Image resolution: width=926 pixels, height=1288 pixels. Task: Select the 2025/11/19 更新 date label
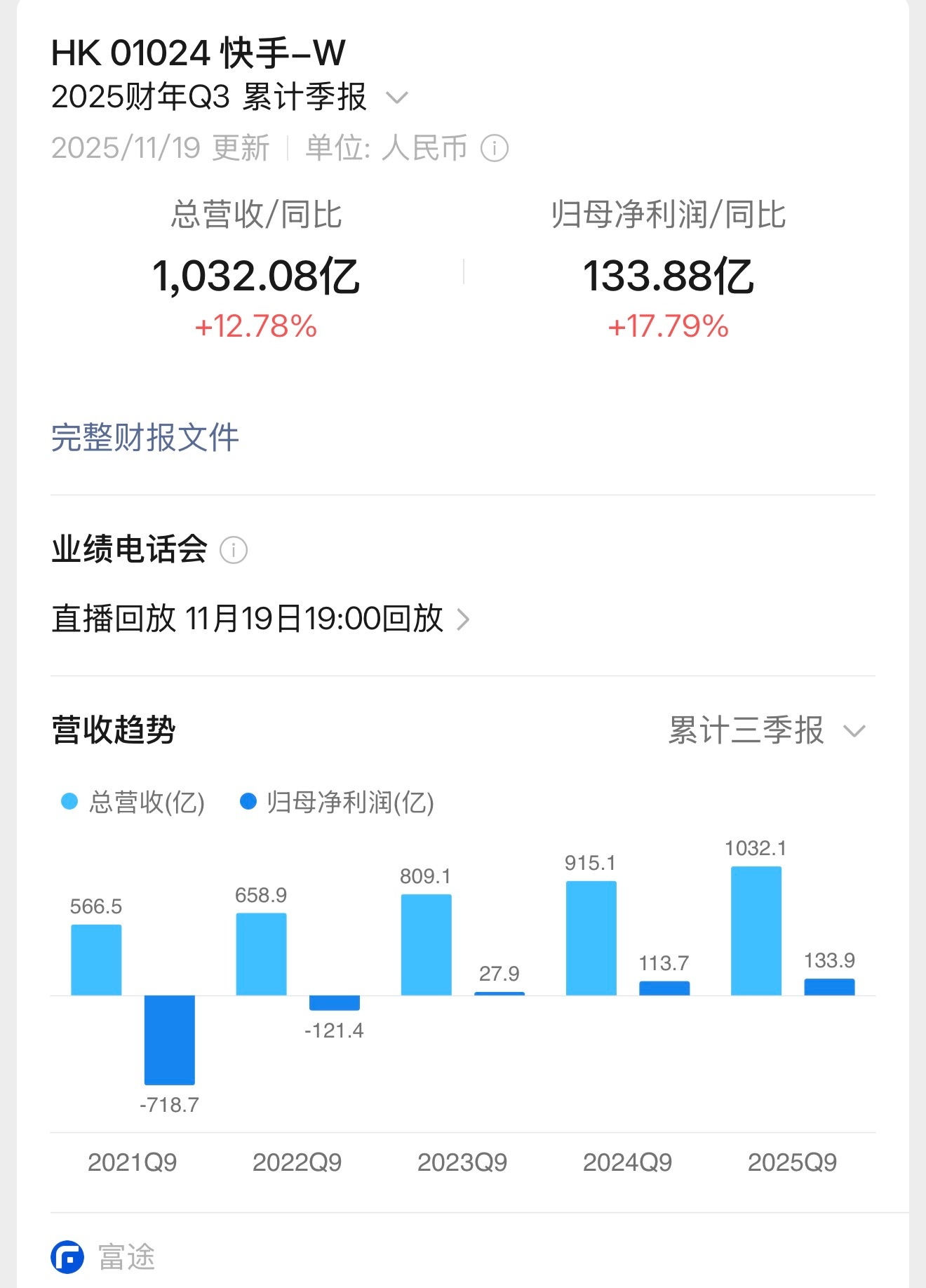tap(160, 147)
